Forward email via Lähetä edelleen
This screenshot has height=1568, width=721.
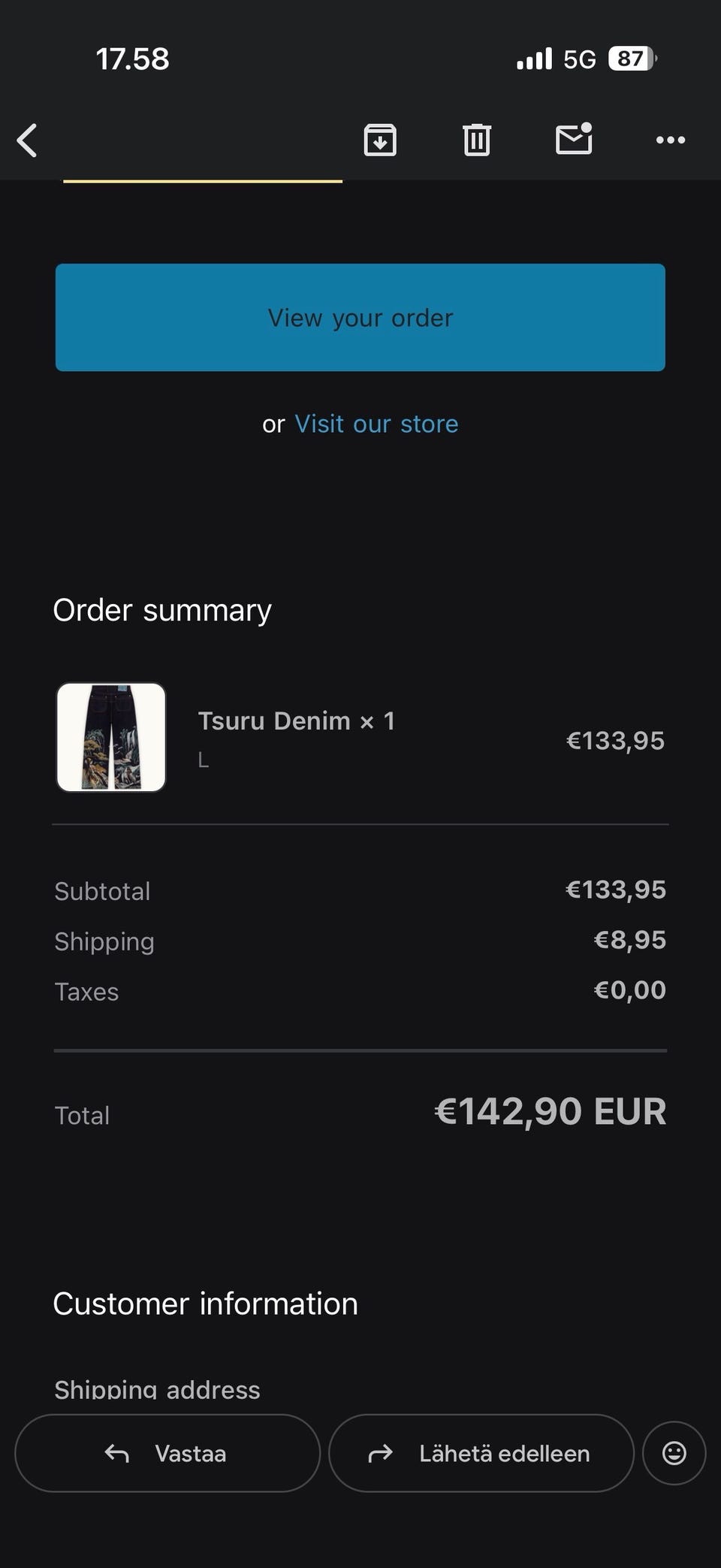pos(481,1453)
